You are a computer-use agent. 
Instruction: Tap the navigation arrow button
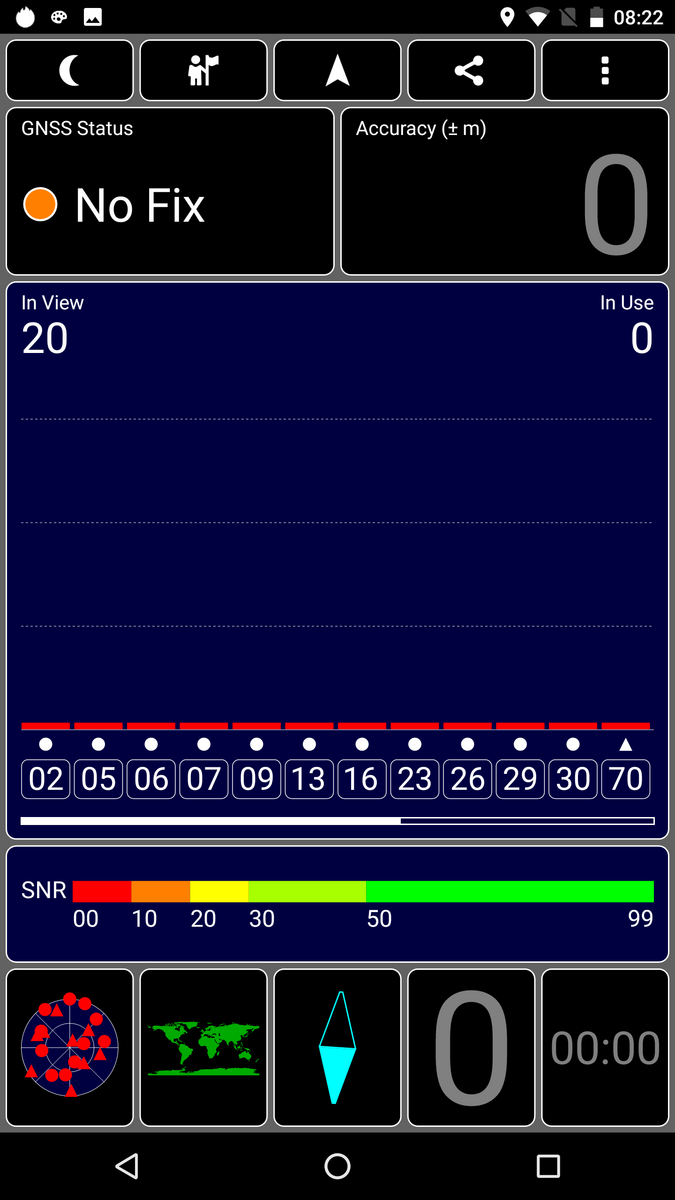(x=338, y=70)
